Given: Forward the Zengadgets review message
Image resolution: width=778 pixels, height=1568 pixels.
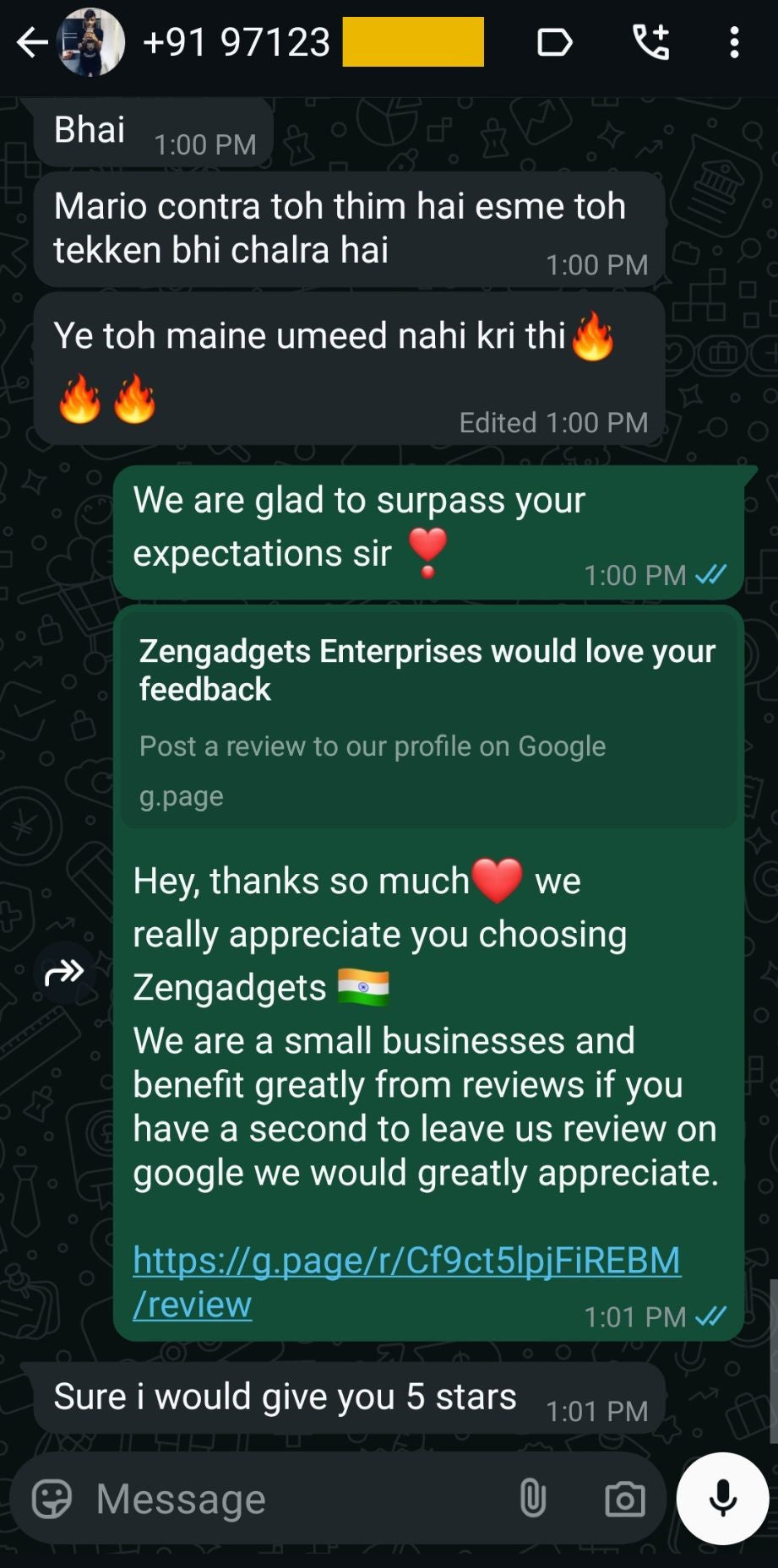Looking at the screenshot, I should click(x=64, y=973).
